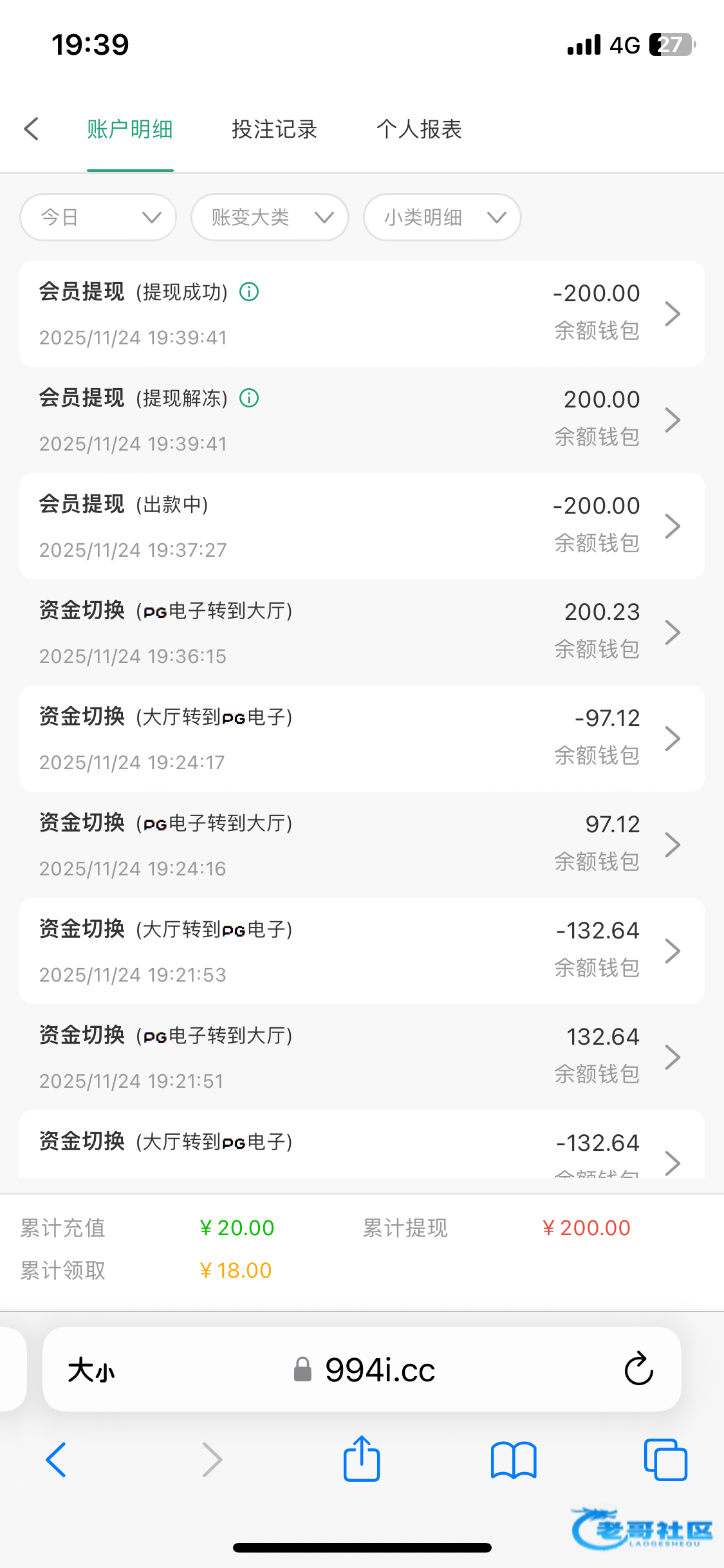724x1568 pixels.
Task: Switch to the 投注记录 tab
Action: click(x=274, y=129)
